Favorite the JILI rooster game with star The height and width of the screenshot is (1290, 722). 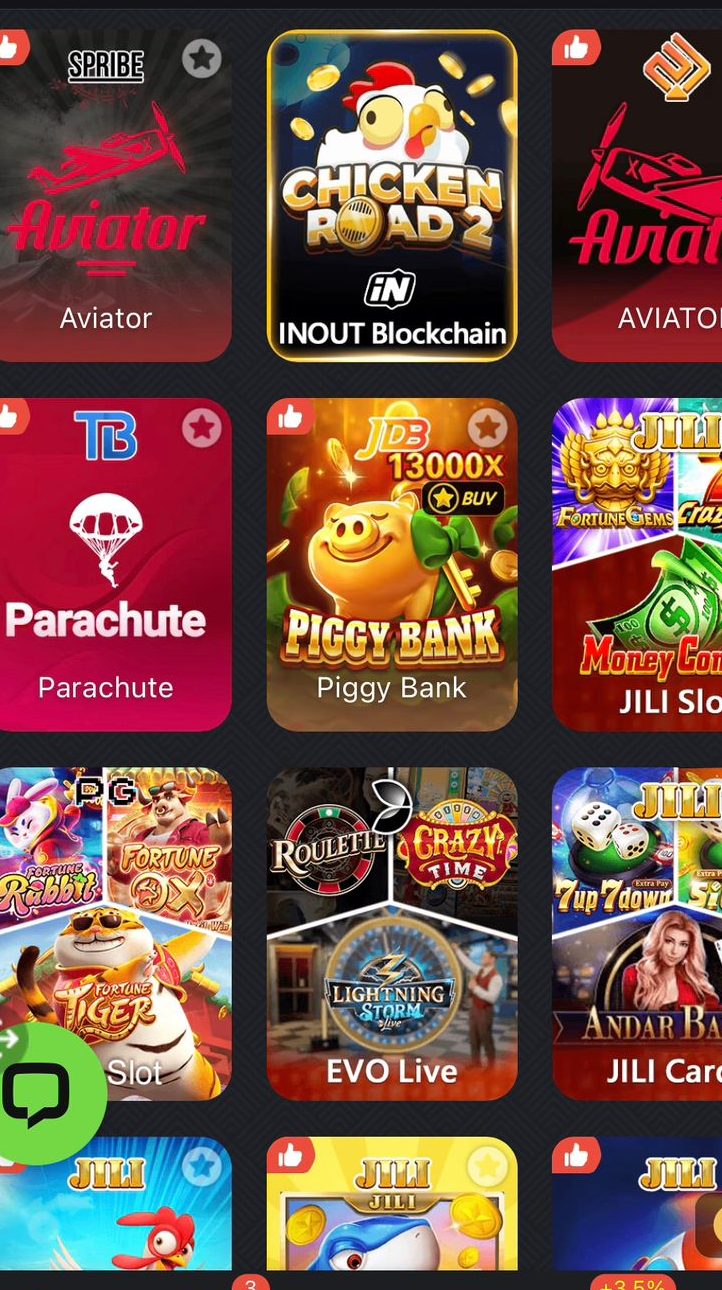point(202,1166)
